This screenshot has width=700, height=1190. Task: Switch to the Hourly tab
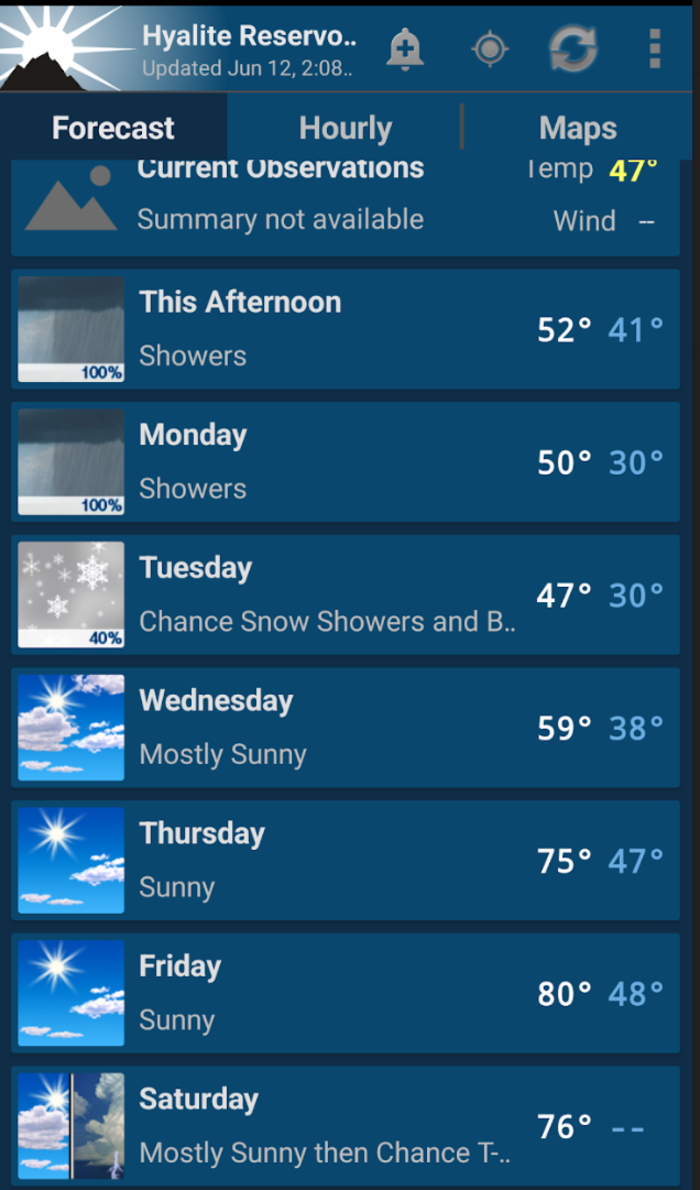point(345,128)
